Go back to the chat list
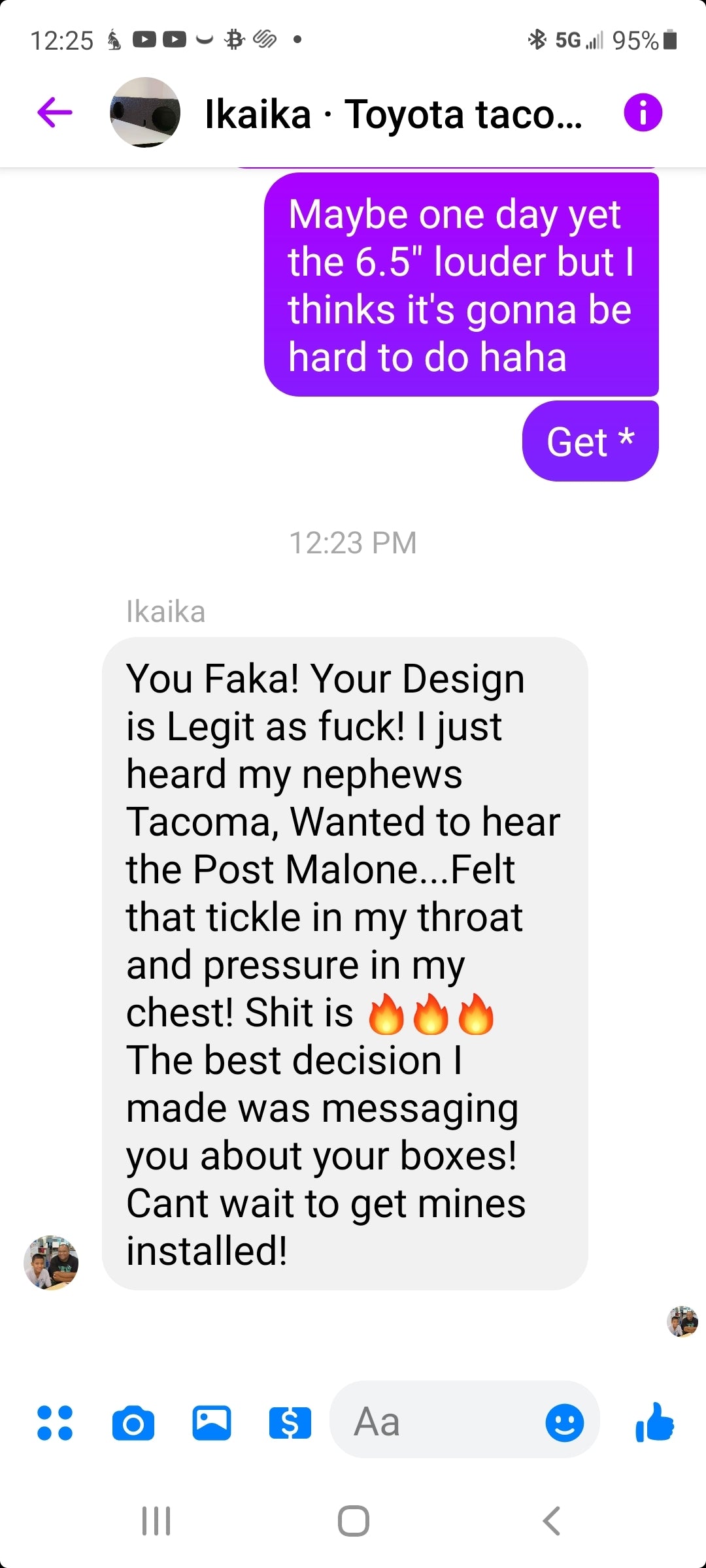The image size is (706, 1568). coord(55,113)
